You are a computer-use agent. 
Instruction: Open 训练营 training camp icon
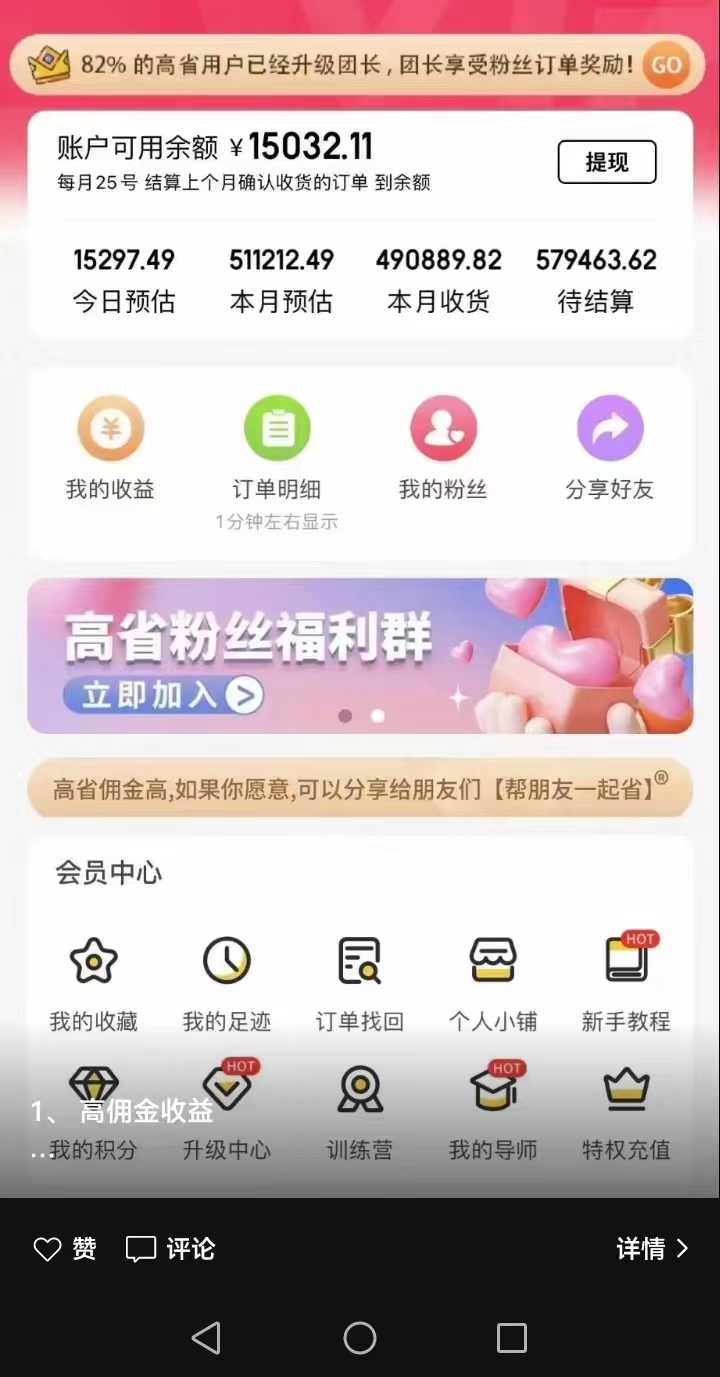[359, 1087]
